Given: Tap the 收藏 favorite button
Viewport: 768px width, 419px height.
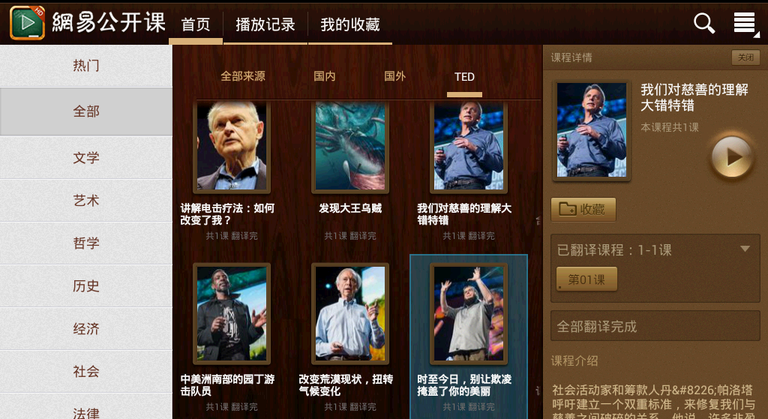Looking at the screenshot, I should [583, 210].
